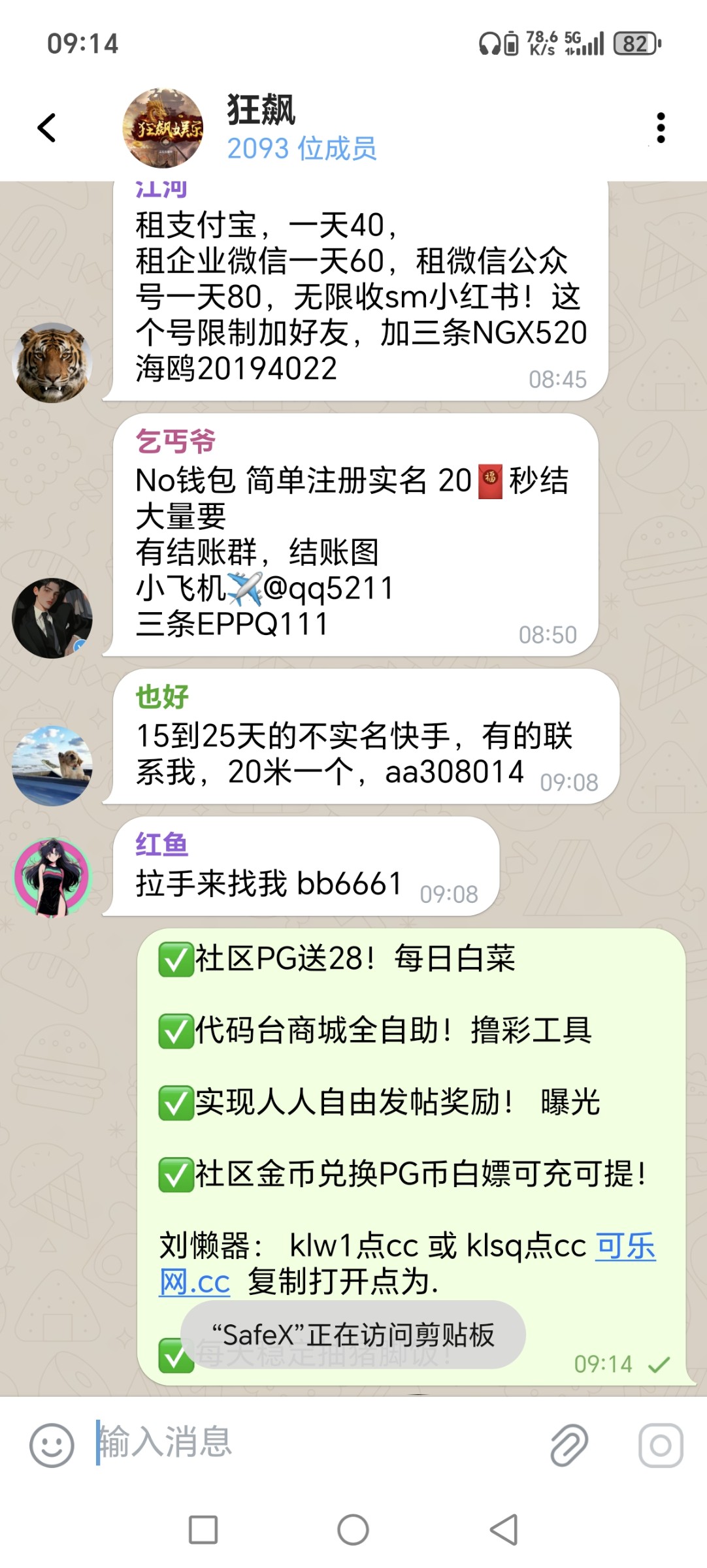Open the three-dot overflow menu

click(661, 128)
